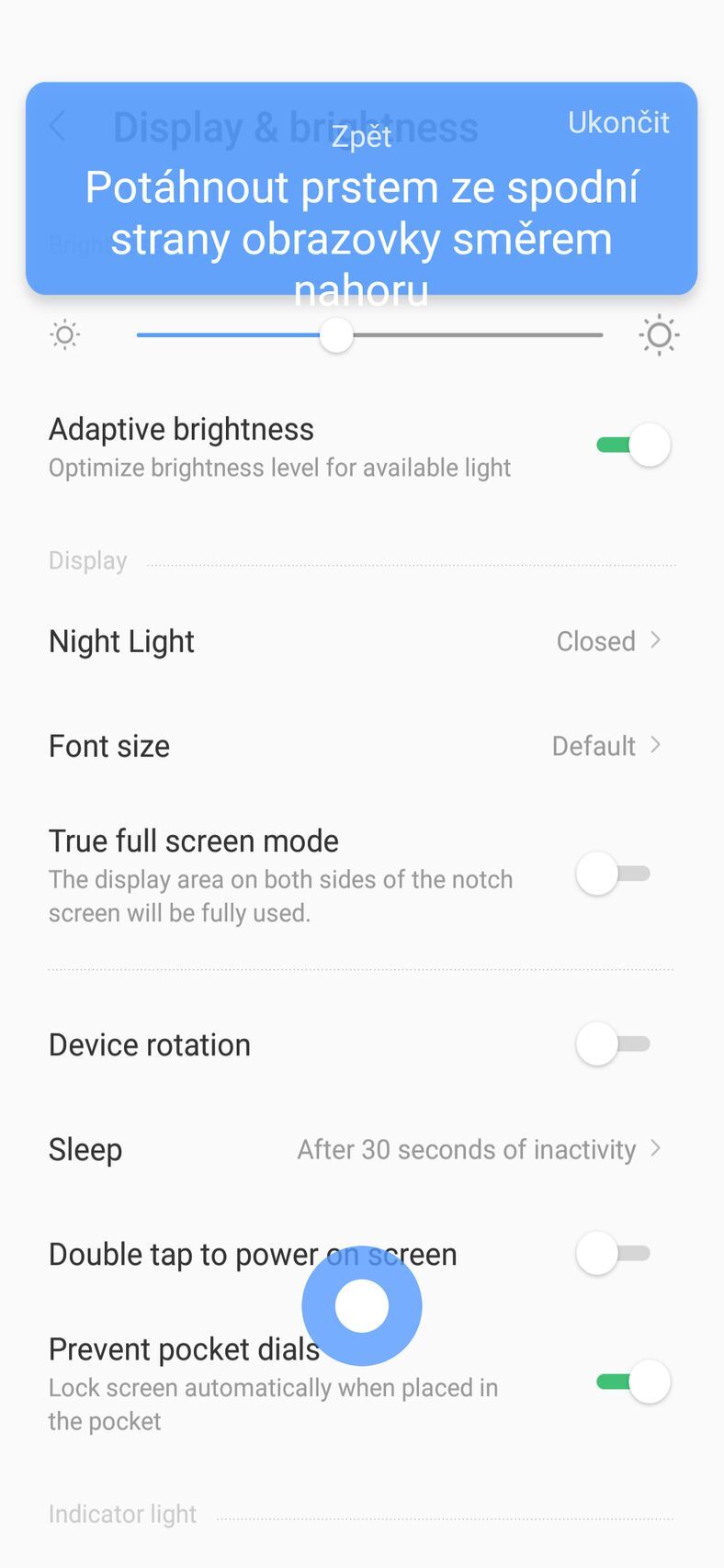The width and height of the screenshot is (724, 1568).
Task: Tap the blue accessibility focus circle
Action: (x=361, y=1305)
